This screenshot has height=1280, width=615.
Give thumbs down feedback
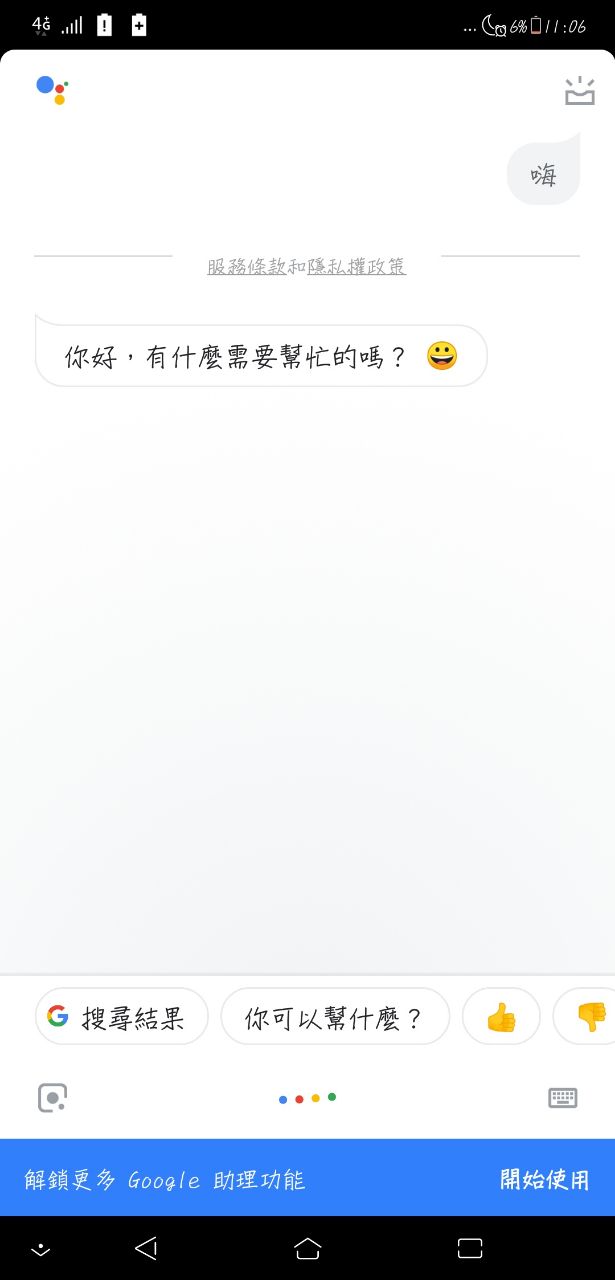tap(590, 1017)
